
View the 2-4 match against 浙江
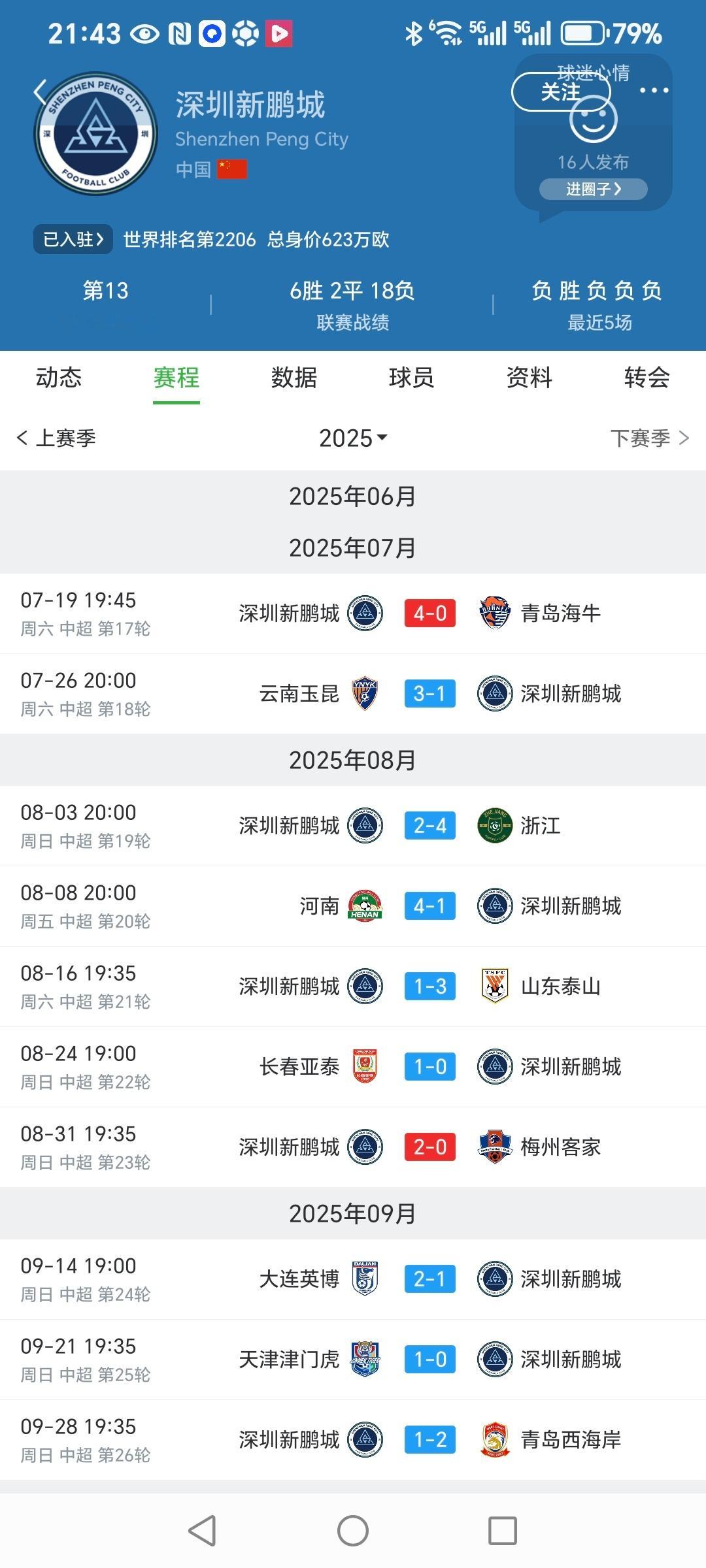click(429, 826)
